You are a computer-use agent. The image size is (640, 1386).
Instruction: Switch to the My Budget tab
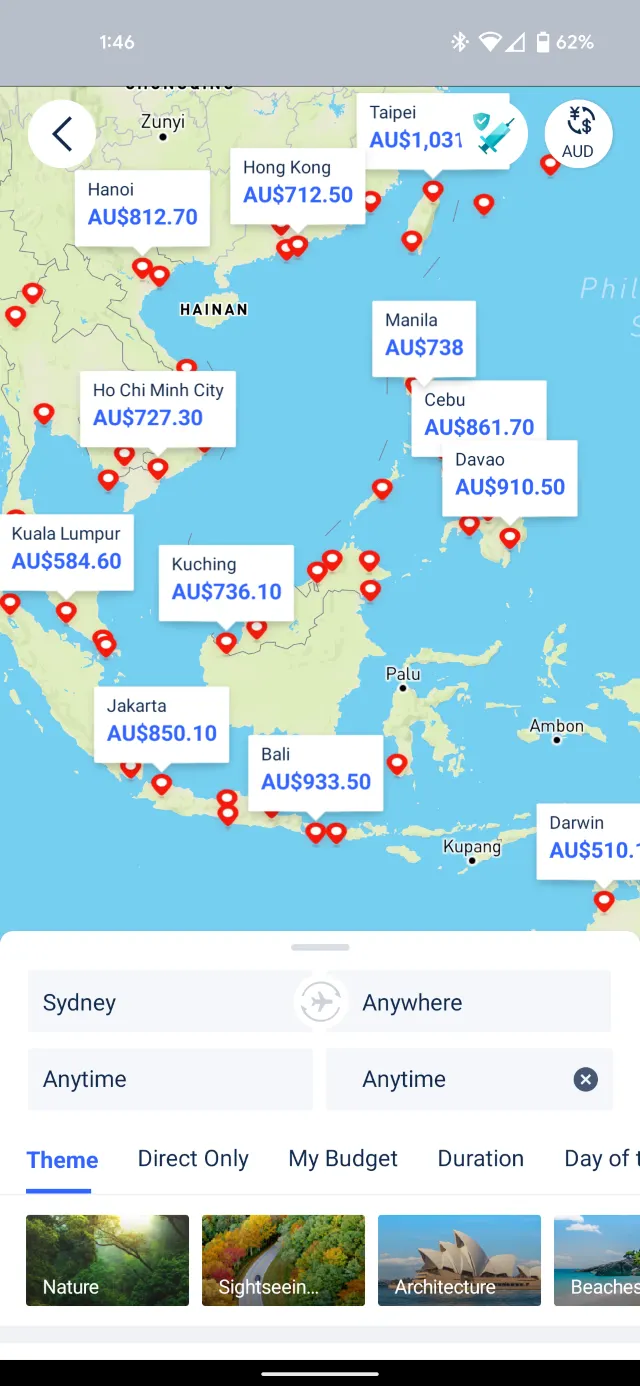tap(343, 1159)
